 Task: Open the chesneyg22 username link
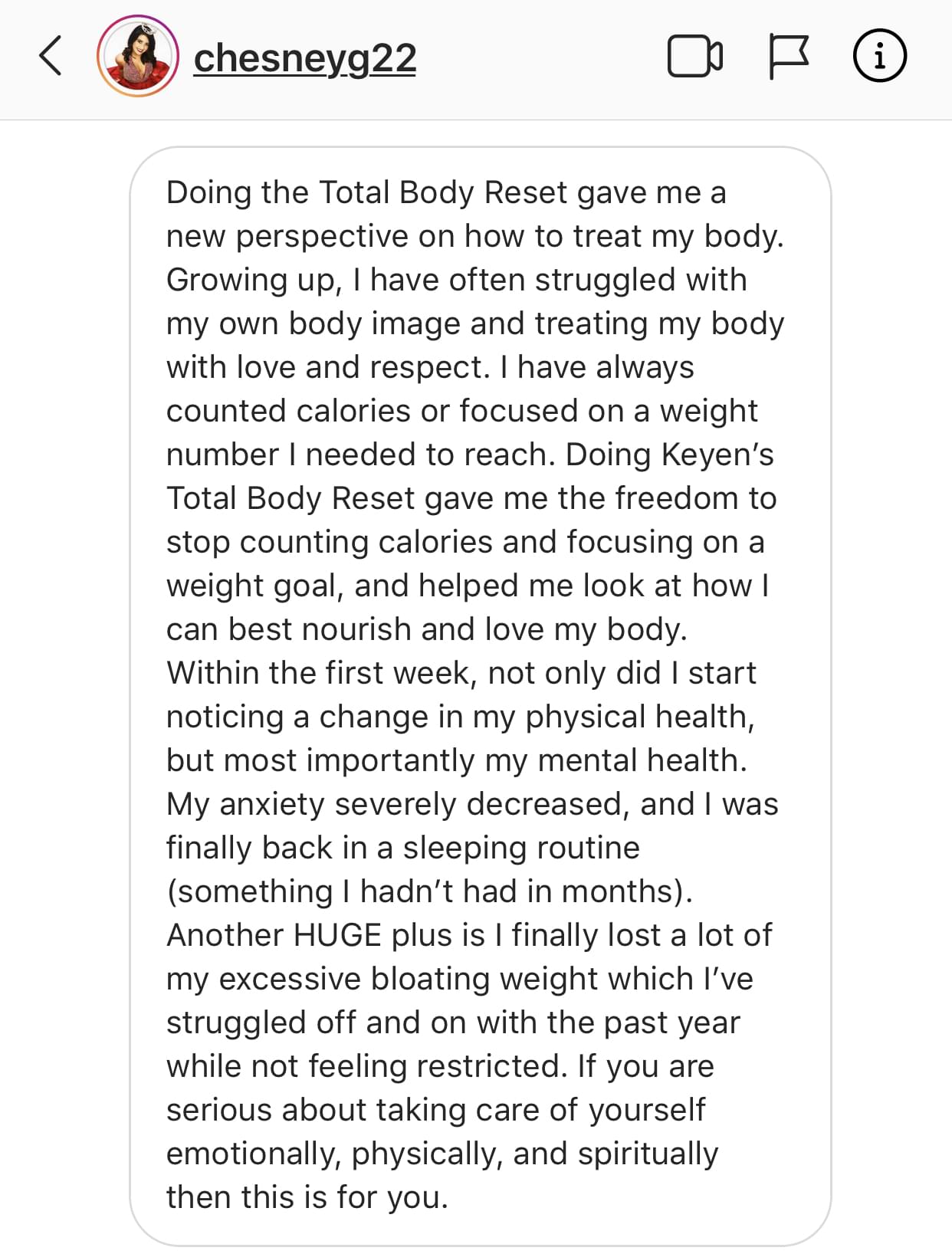click(x=304, y=58)
